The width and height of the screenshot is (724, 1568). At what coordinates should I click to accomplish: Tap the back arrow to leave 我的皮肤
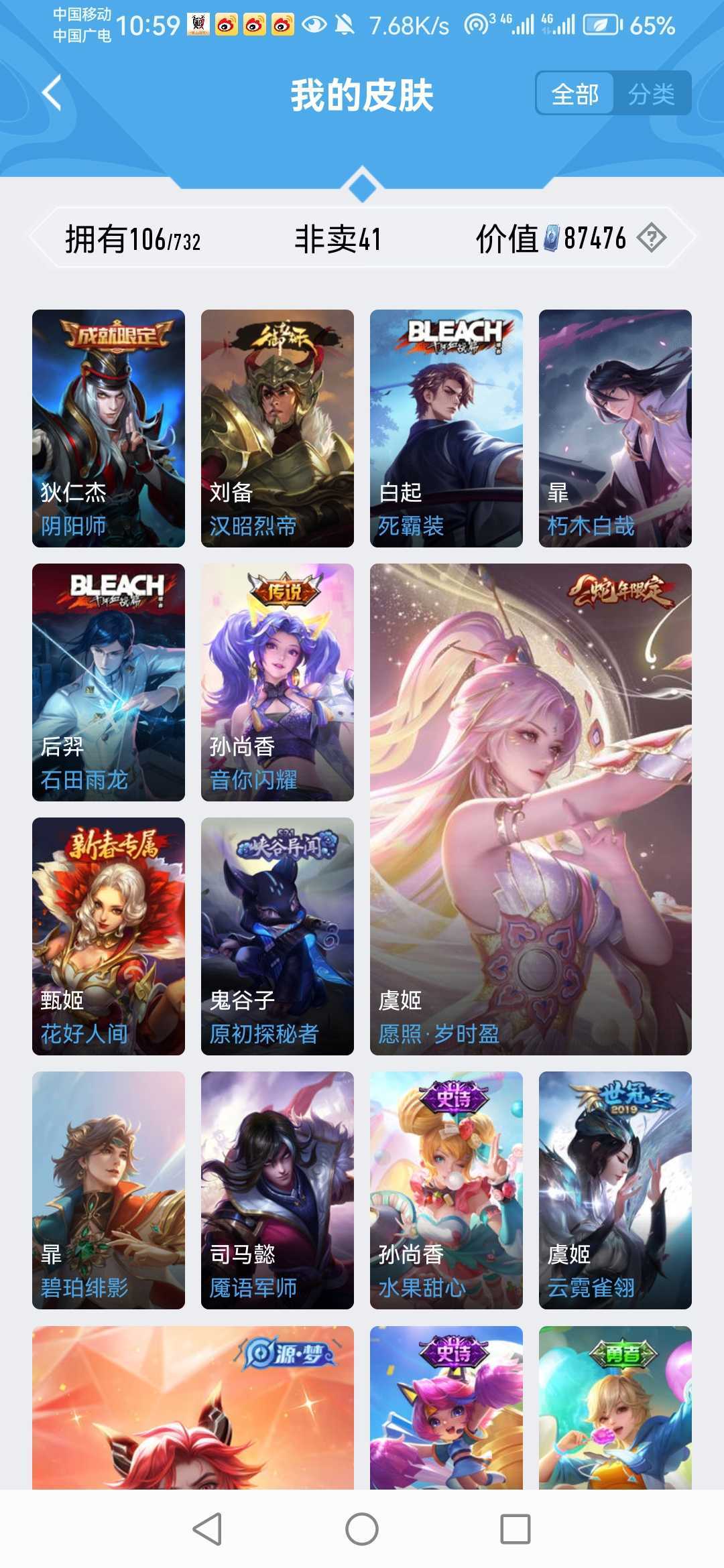pos(50,92)
